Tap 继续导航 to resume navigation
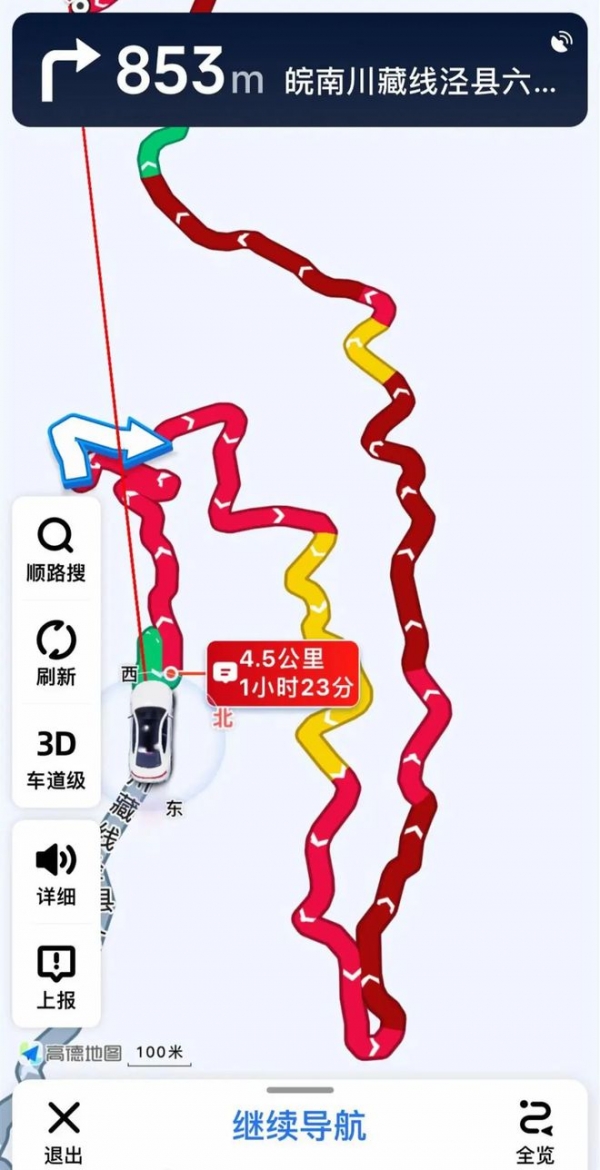This screenshot has height=1170, width=600. pyautogui.click(x=299, y=1125)
